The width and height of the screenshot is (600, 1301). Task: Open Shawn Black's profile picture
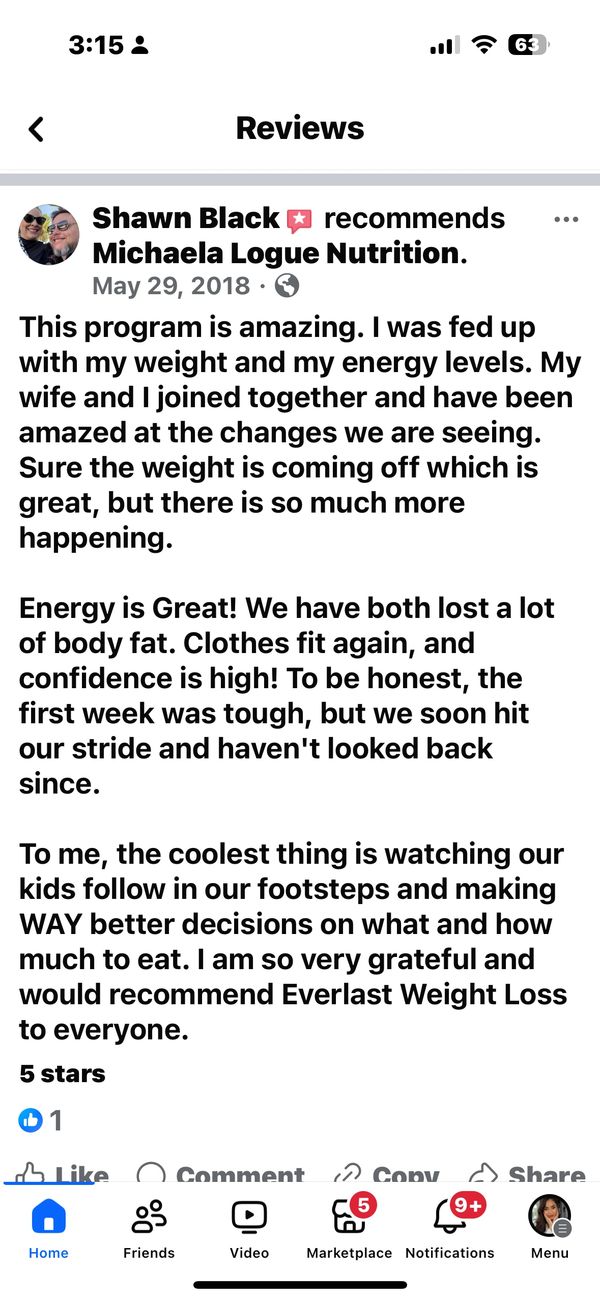[48, 235]
